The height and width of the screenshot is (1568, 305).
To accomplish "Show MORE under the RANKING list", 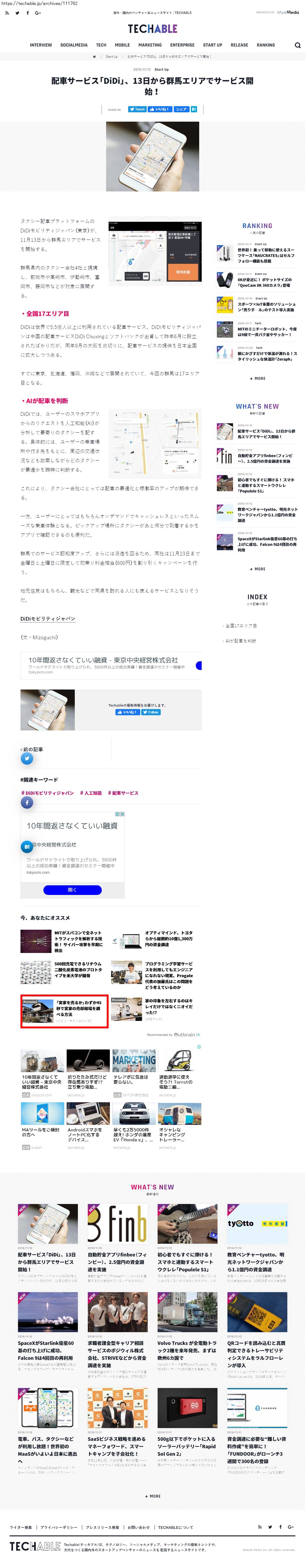I will (258, 379).
